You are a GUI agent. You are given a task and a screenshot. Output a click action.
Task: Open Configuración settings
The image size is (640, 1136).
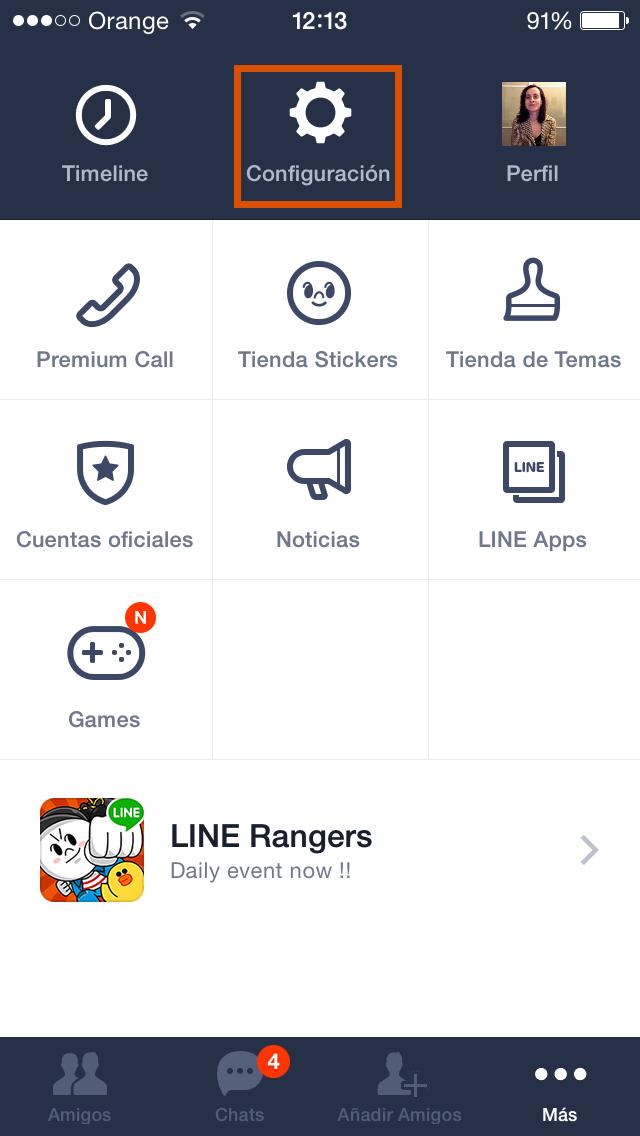coord(318,136)
